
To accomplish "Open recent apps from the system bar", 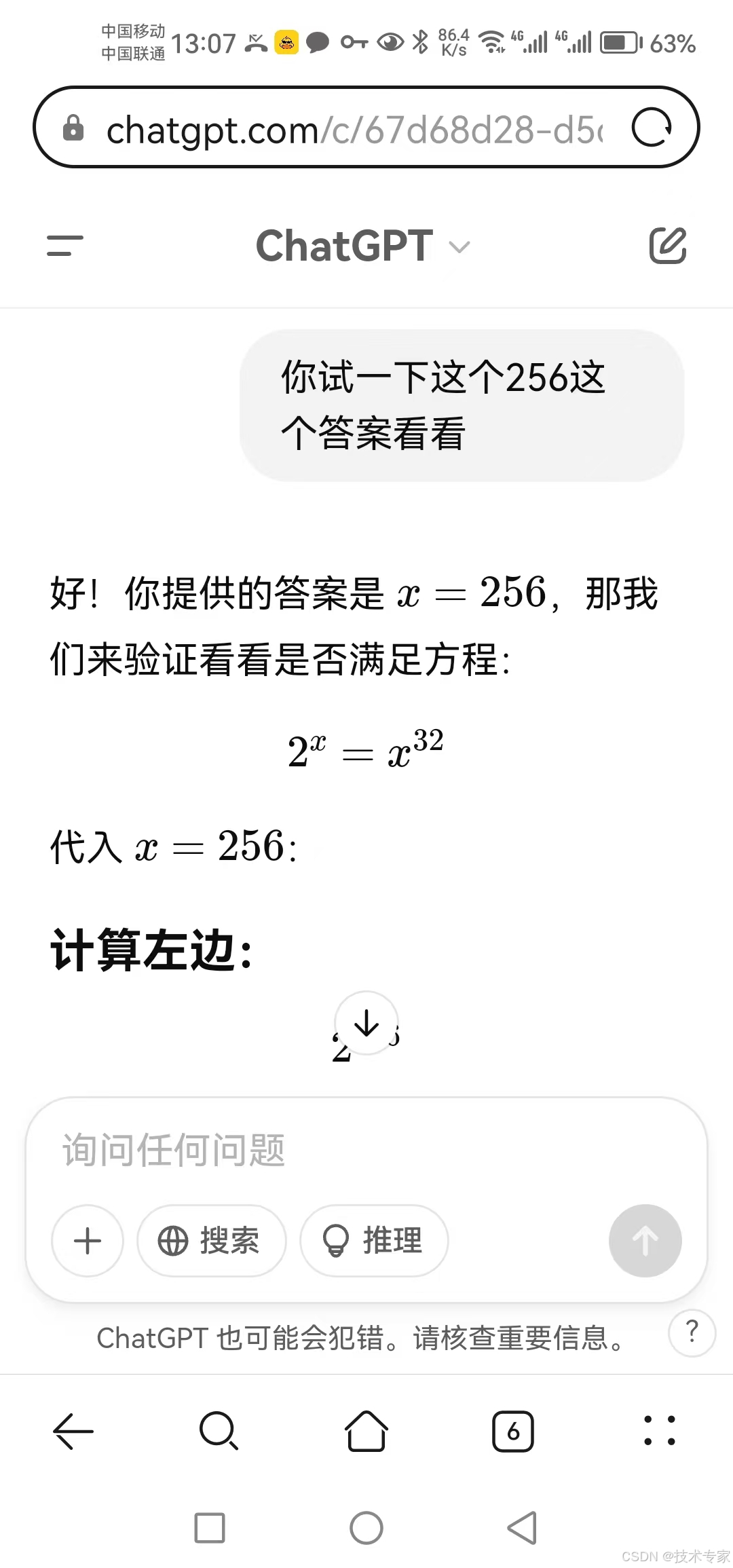I will tap(210, 1528).
